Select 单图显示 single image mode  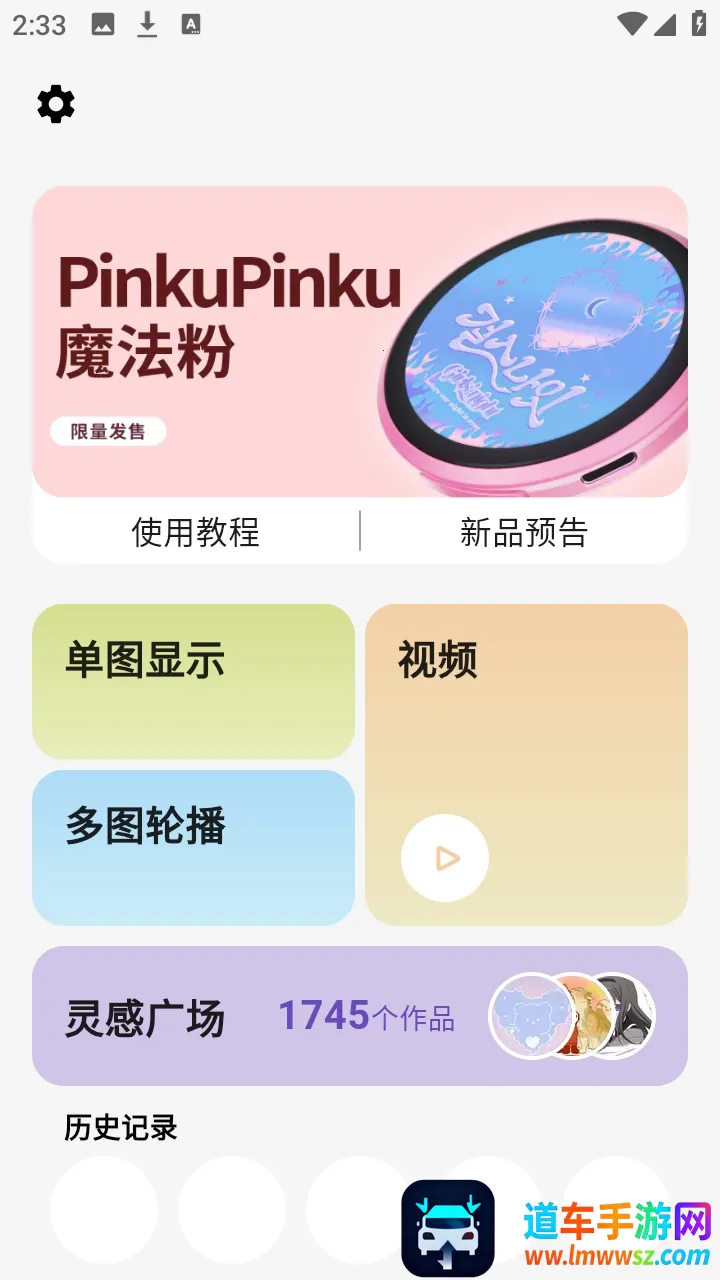[x=193, y=681]
